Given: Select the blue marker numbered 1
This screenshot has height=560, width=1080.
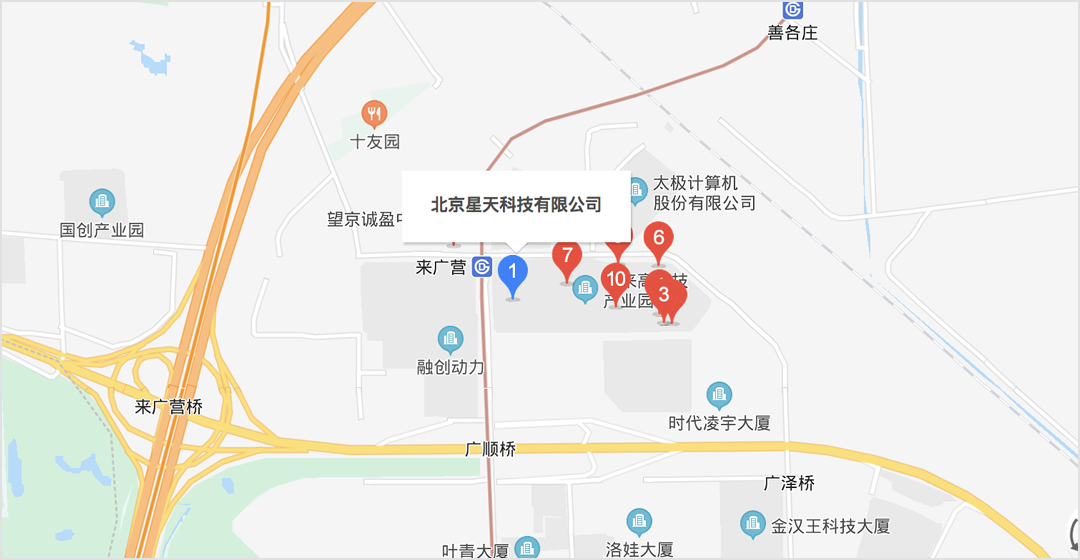Looking at the screenshot, I should (513, 271).
